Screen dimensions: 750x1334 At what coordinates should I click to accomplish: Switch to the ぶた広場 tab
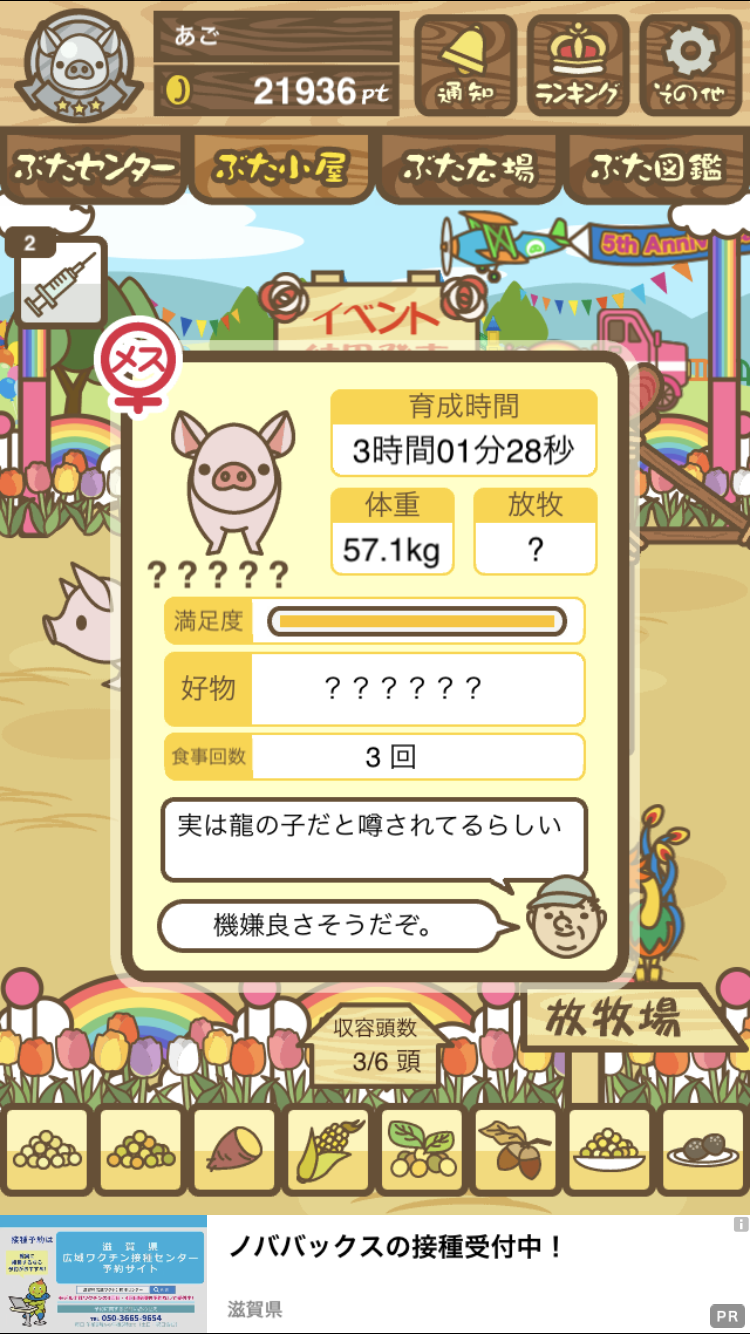[x=468, y=167]
